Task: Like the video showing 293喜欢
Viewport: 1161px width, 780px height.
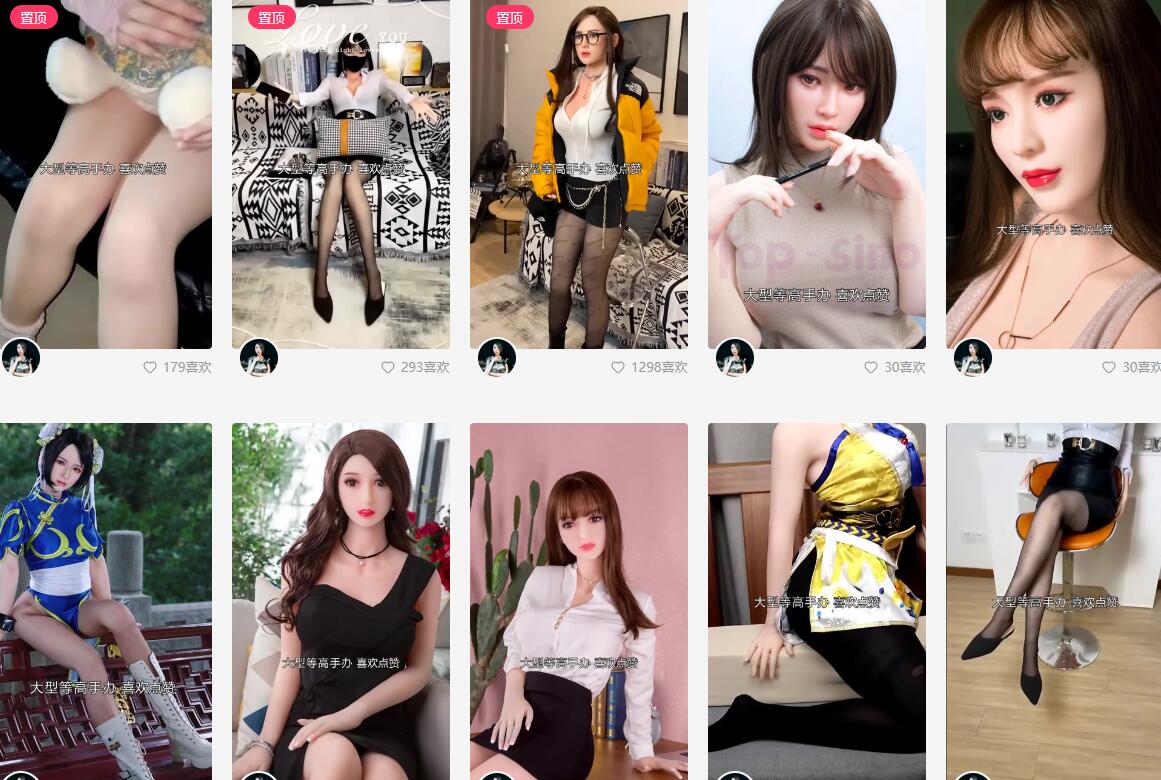Action: coord(388,368)
